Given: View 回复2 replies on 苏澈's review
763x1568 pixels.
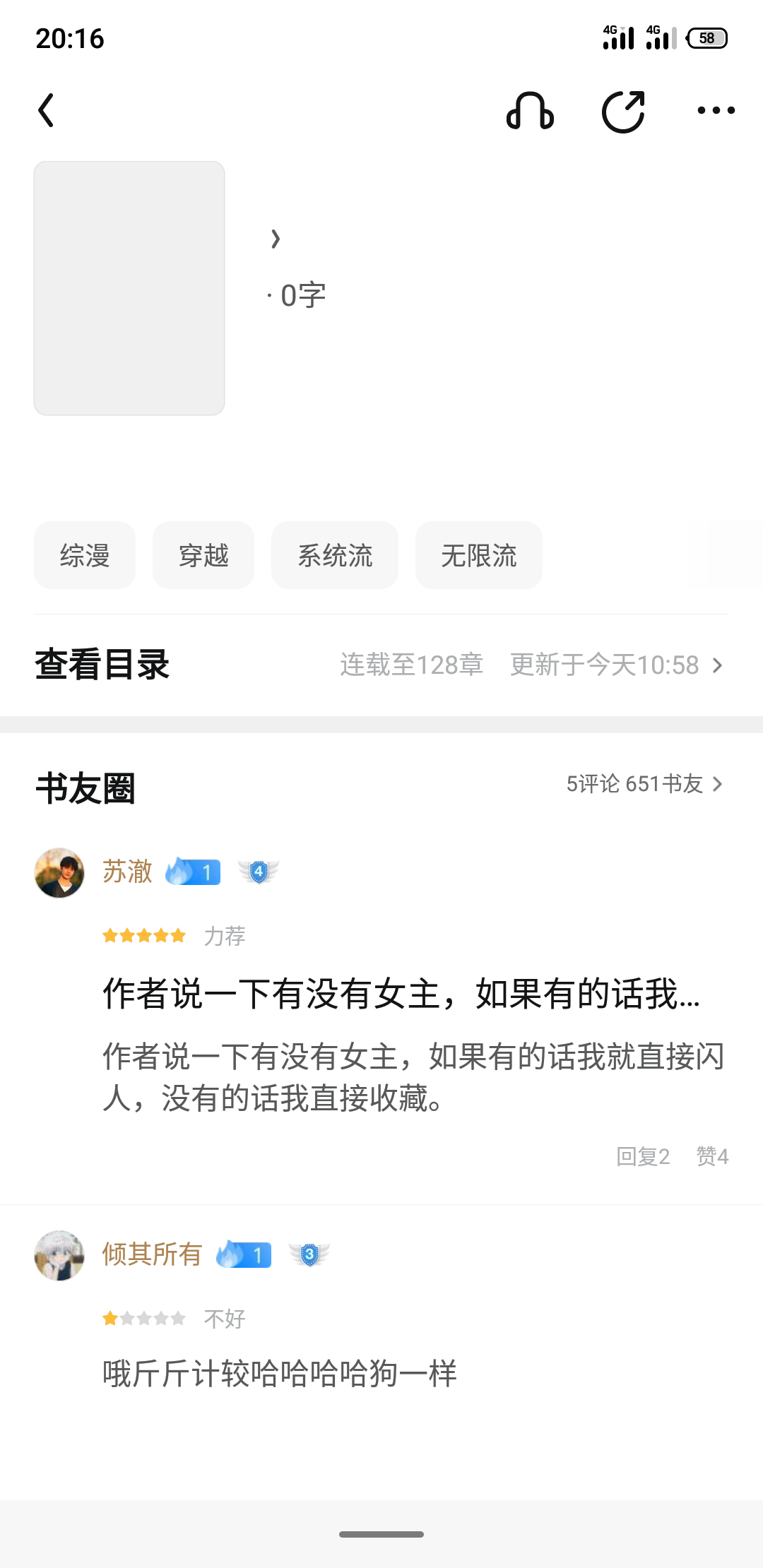Looking at the screenshot, I should coord(643,1156).
